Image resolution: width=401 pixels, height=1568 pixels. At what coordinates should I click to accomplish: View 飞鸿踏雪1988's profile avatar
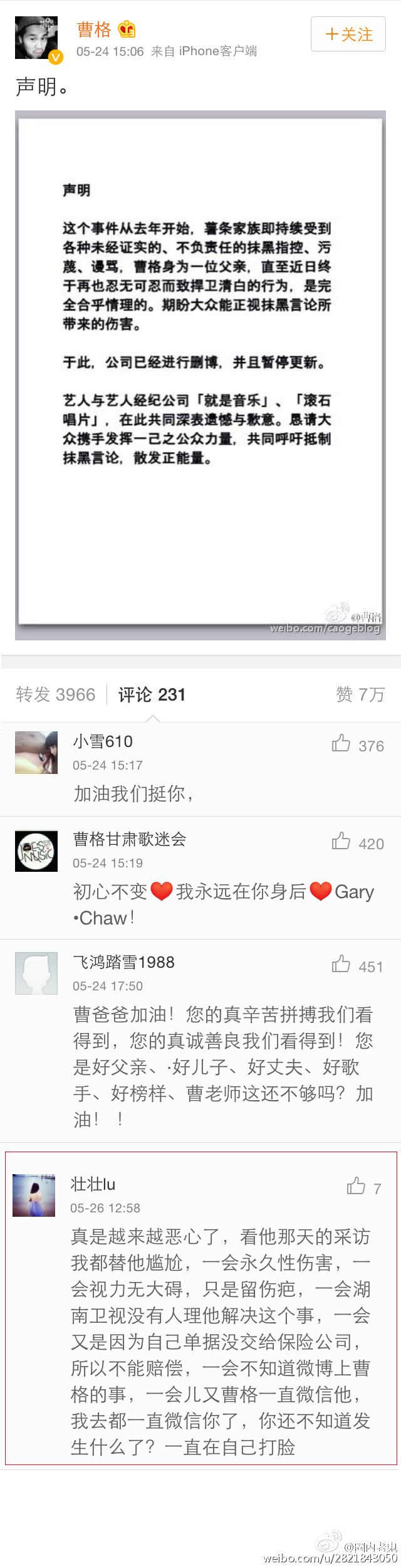pos(36,973)
